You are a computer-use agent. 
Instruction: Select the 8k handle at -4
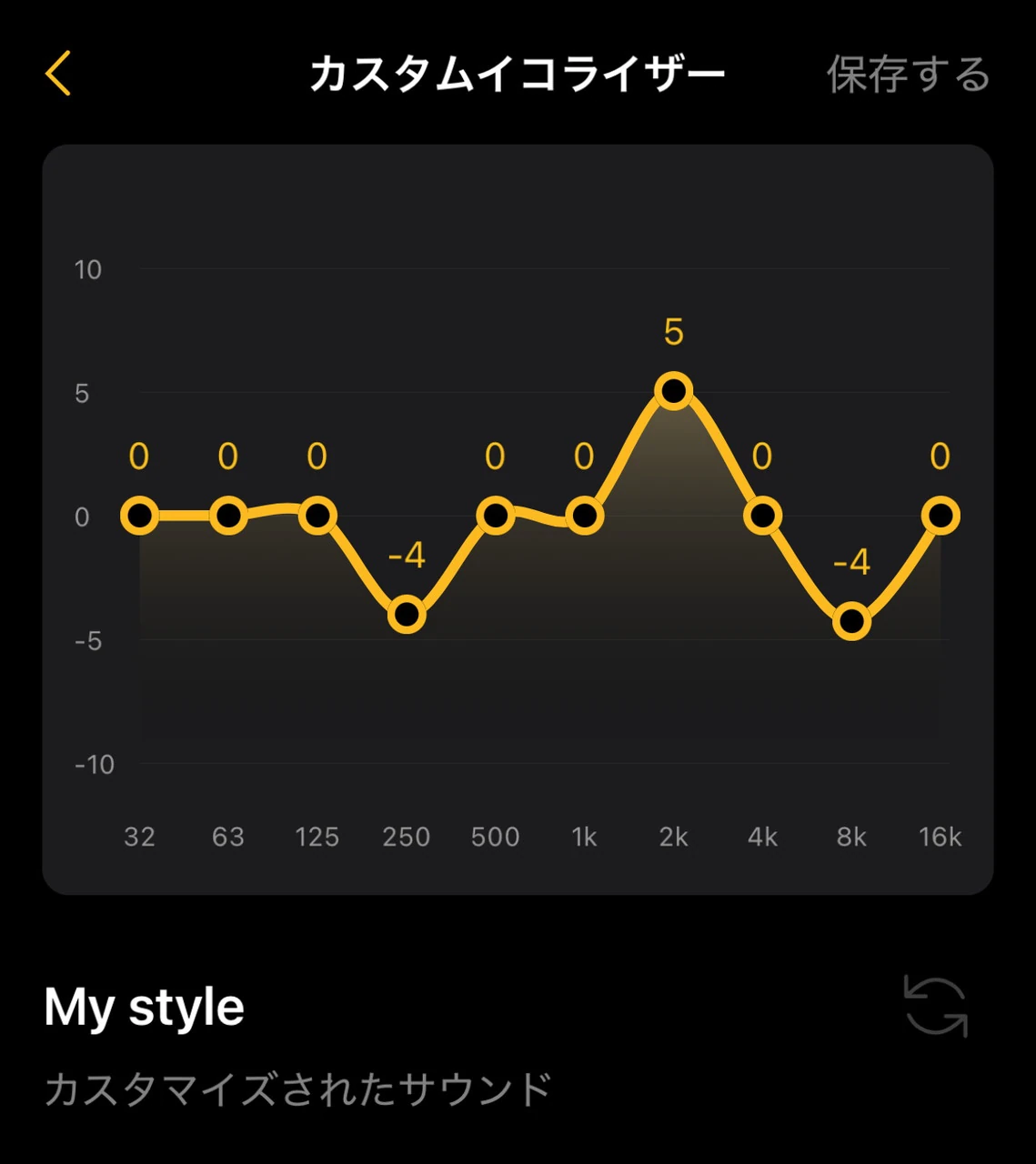(851, 622)
